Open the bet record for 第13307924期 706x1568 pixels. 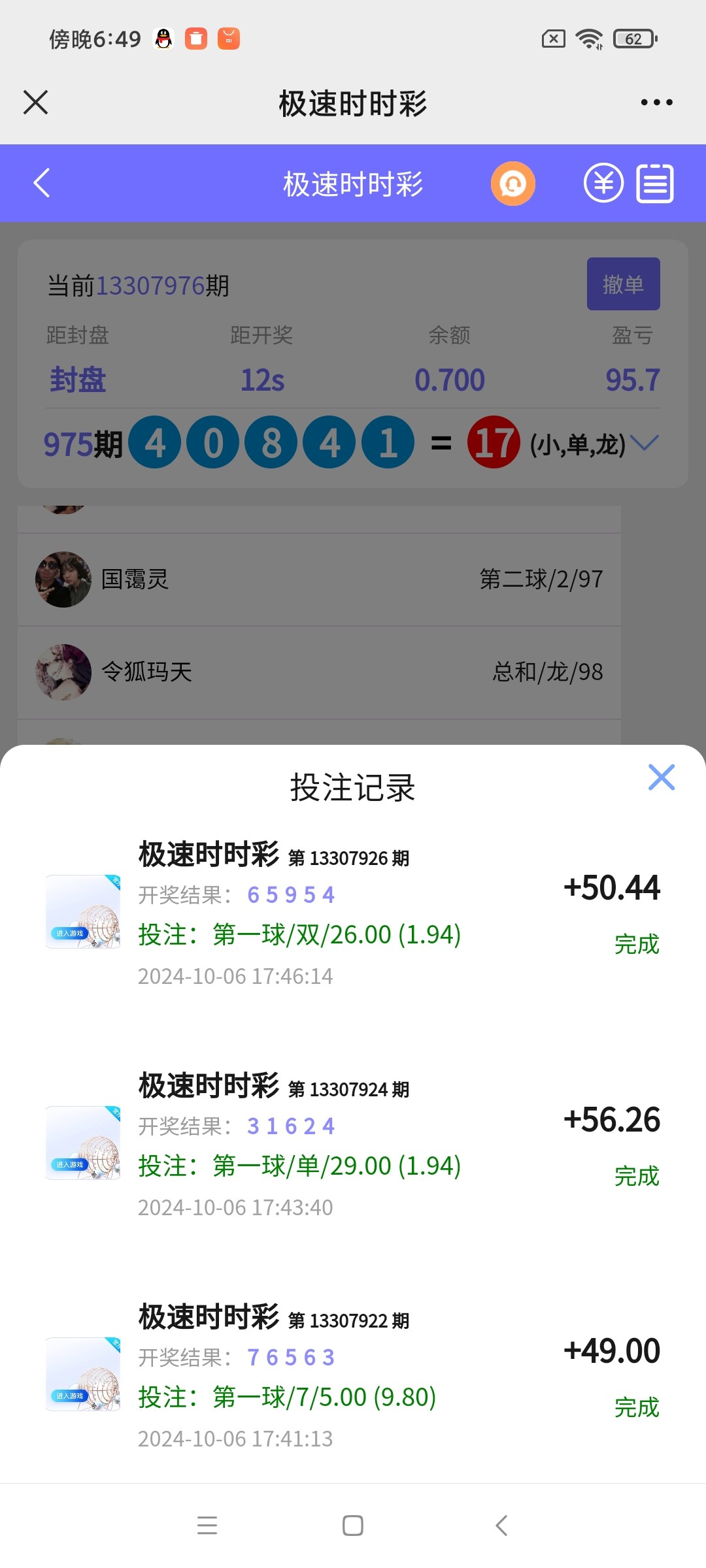[353, 1146]
